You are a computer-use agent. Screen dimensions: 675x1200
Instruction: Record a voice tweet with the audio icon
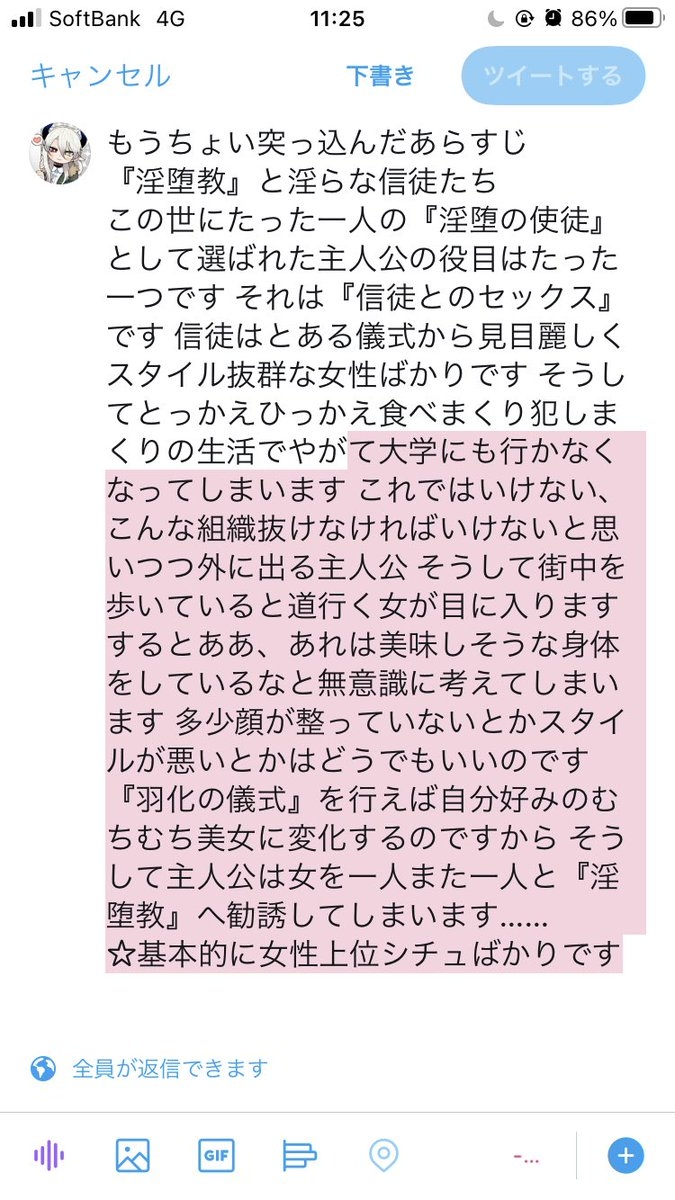pyautogui.click(x=49, y=1156)
